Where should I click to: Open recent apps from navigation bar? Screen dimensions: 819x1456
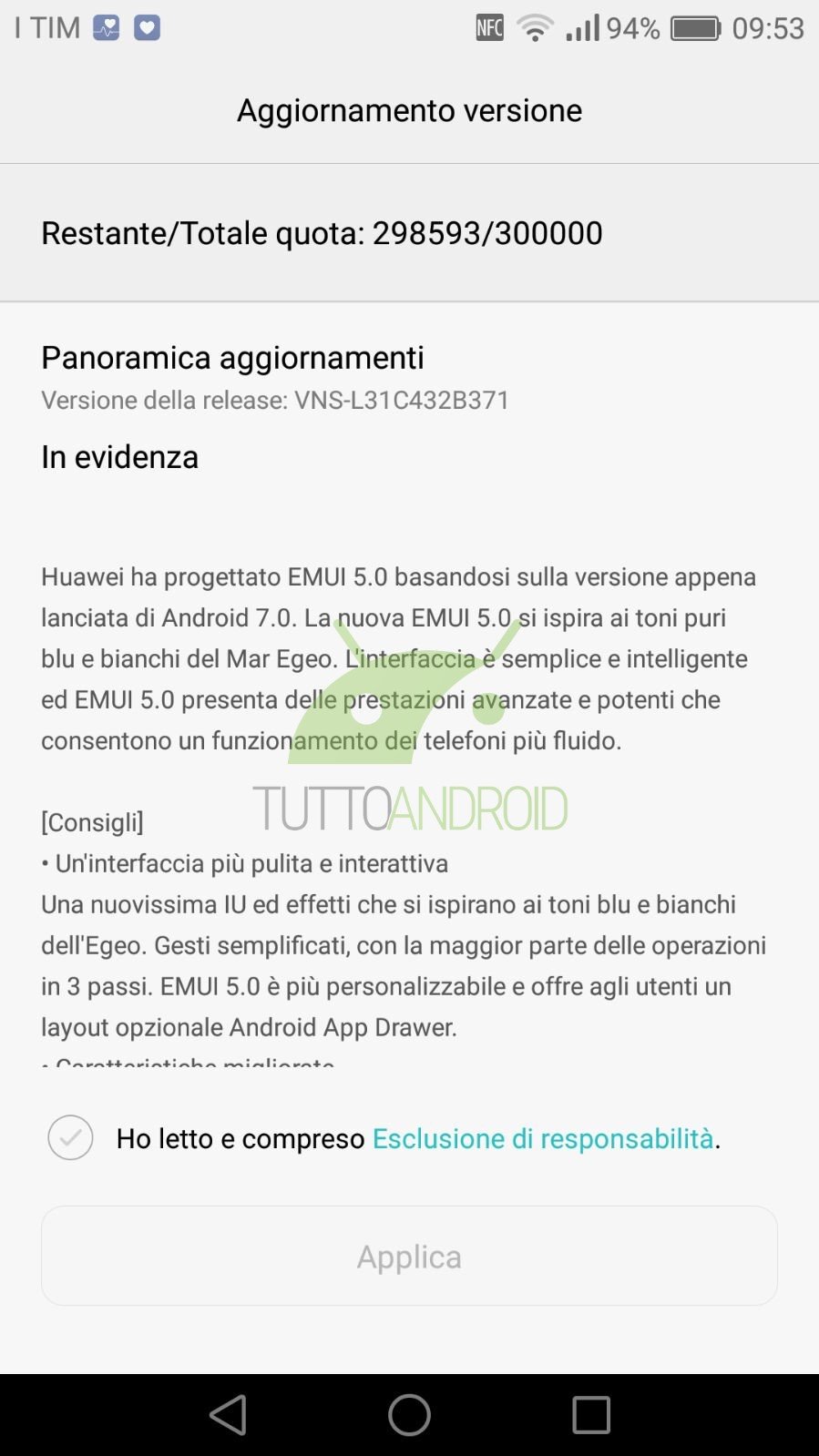tap(590, 1415)
